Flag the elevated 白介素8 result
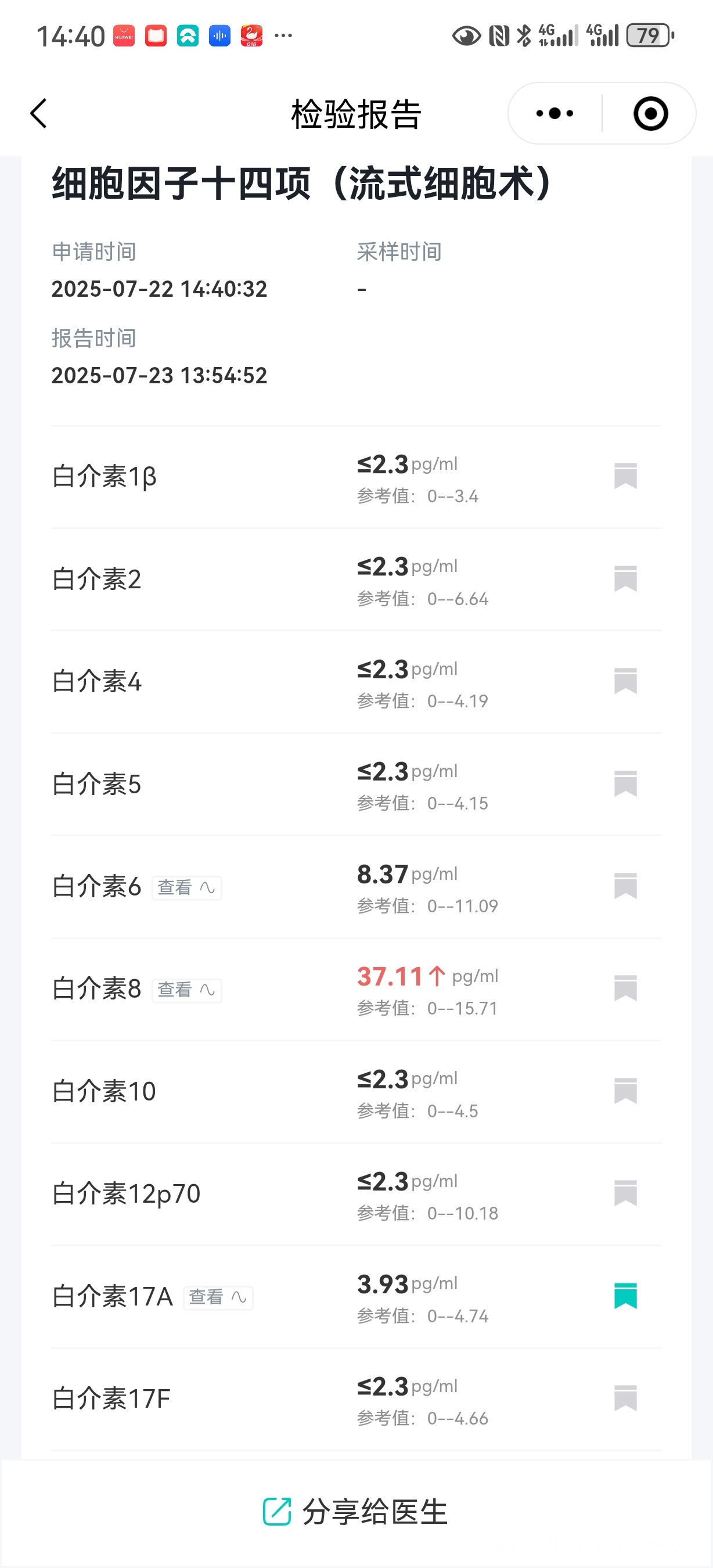 point(625,988)
